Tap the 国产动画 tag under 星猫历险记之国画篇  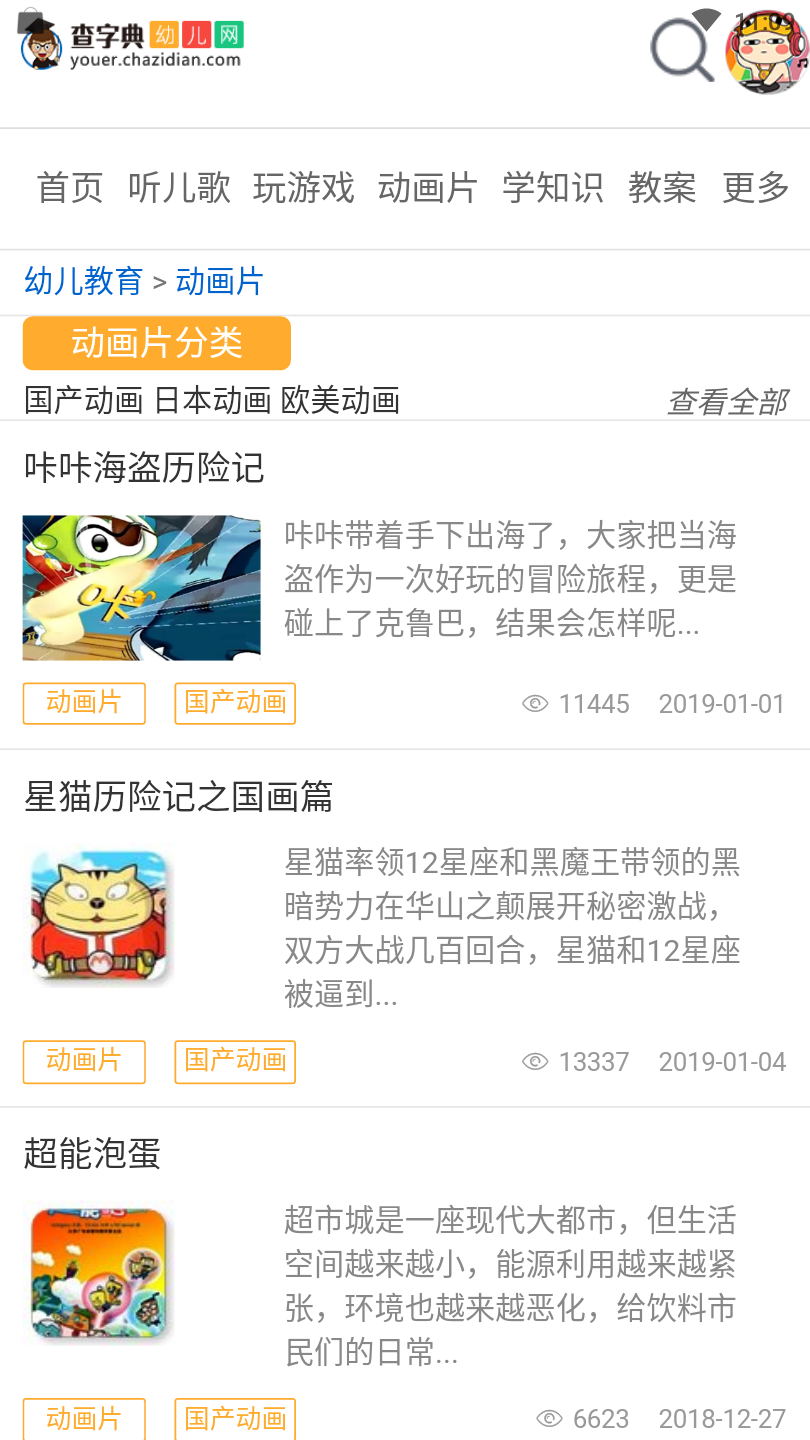tap(235, 1061)
